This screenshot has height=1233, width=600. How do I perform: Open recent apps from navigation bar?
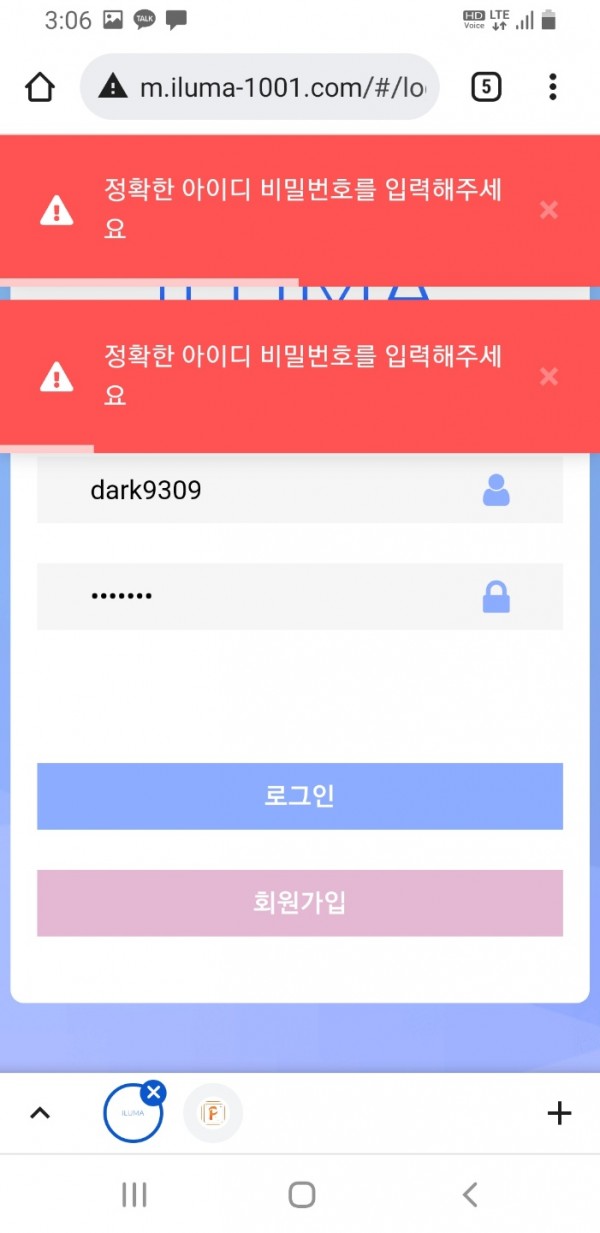pos(133,1194)
